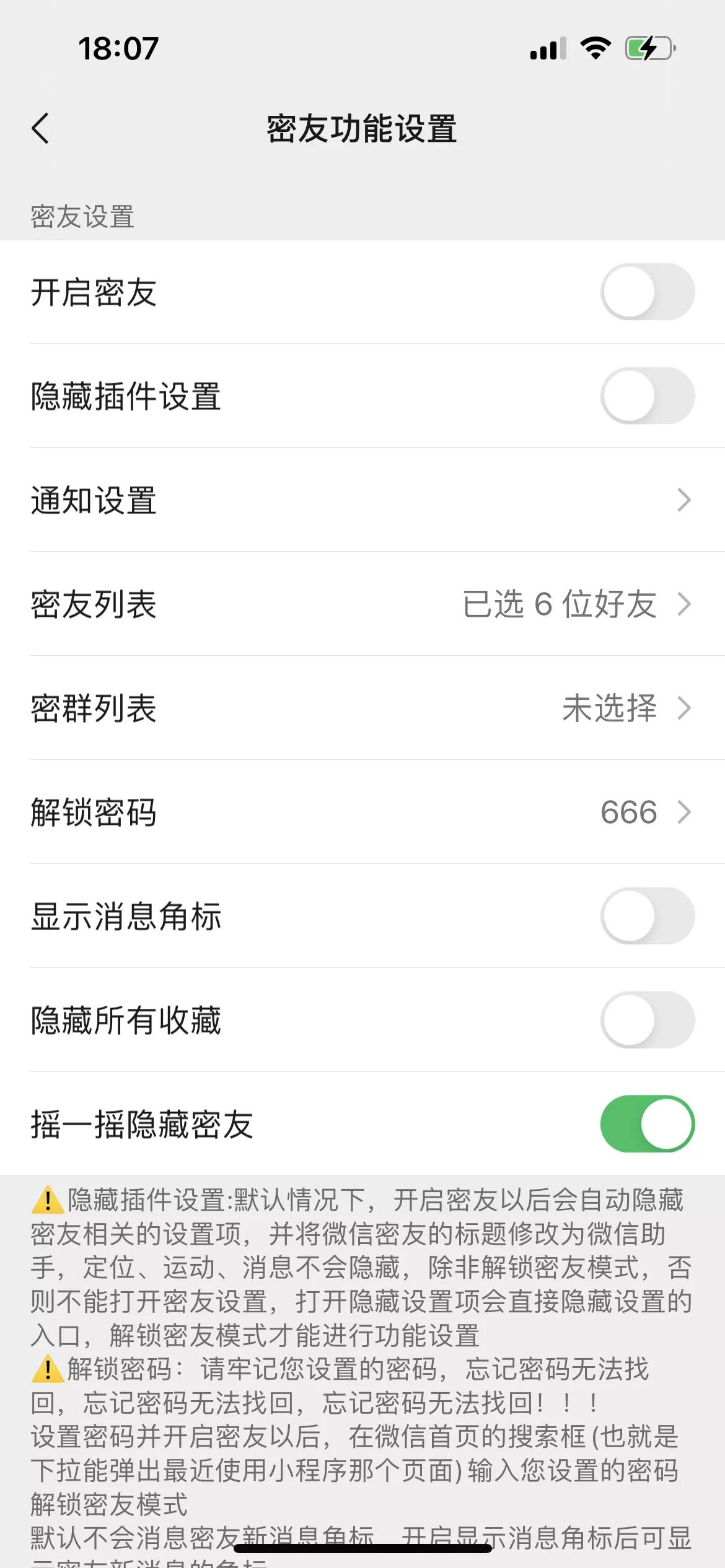
Task: Disable the 摇一摇隐藏密友 switch
Action: (647, 1123)
